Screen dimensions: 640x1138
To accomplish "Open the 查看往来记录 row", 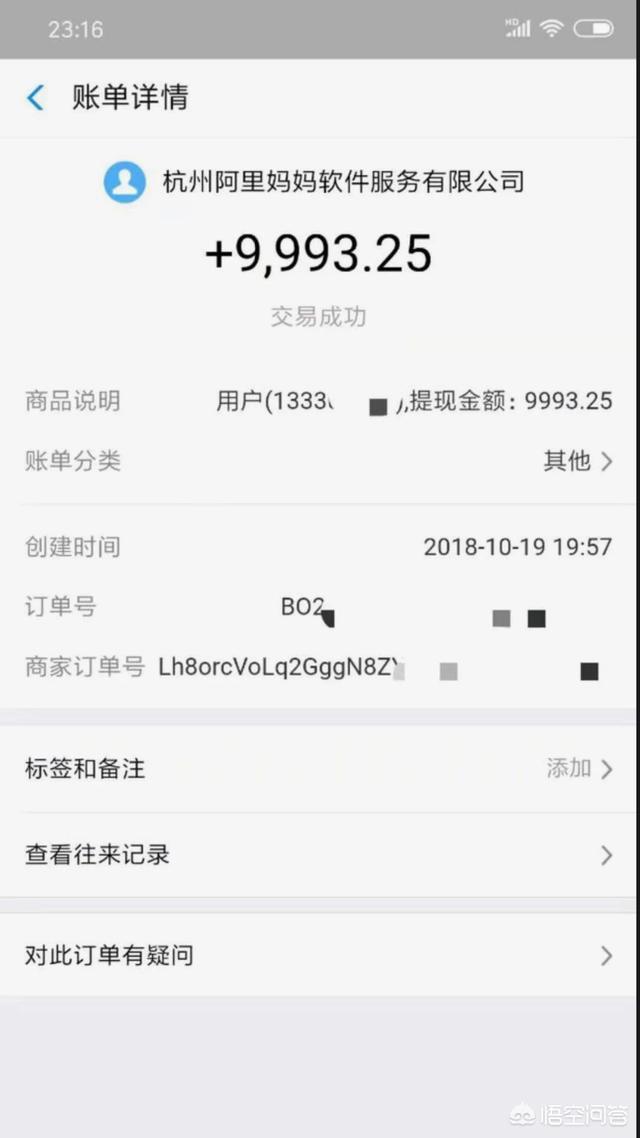I will pos(319,855).
